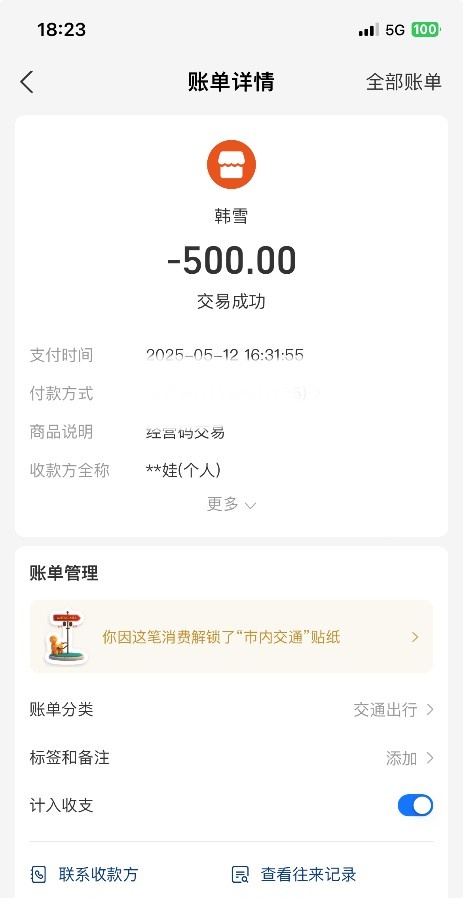Open the 付款方式 row
The height and width of the screenshot is (898, 463).
click(232, 393)
